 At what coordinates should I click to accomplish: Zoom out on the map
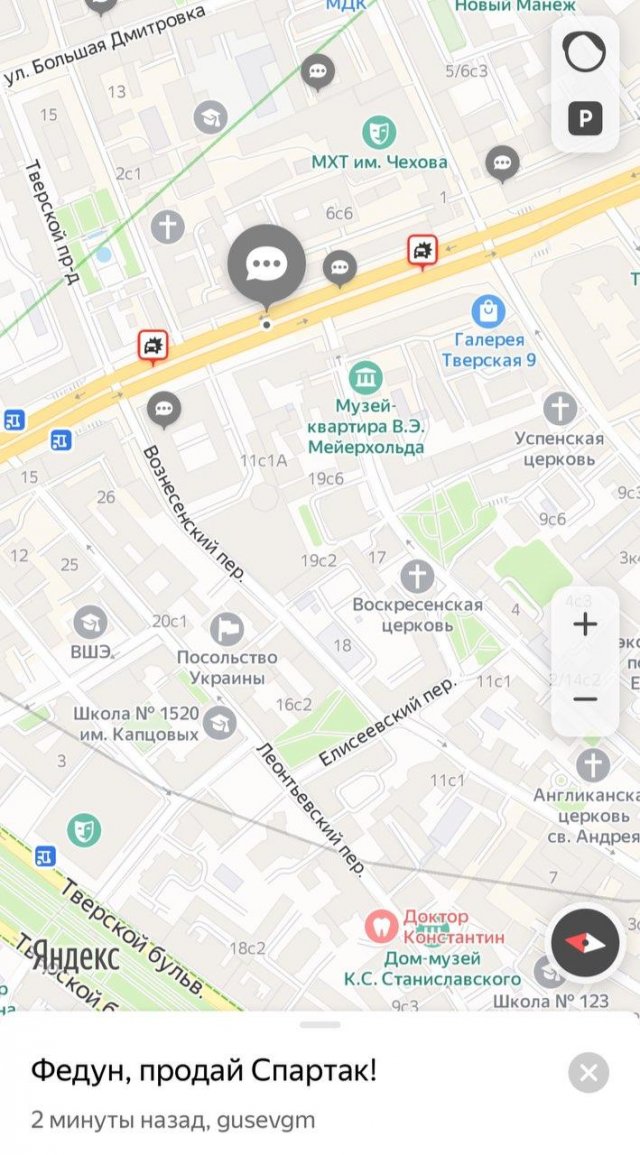point(585,698)
